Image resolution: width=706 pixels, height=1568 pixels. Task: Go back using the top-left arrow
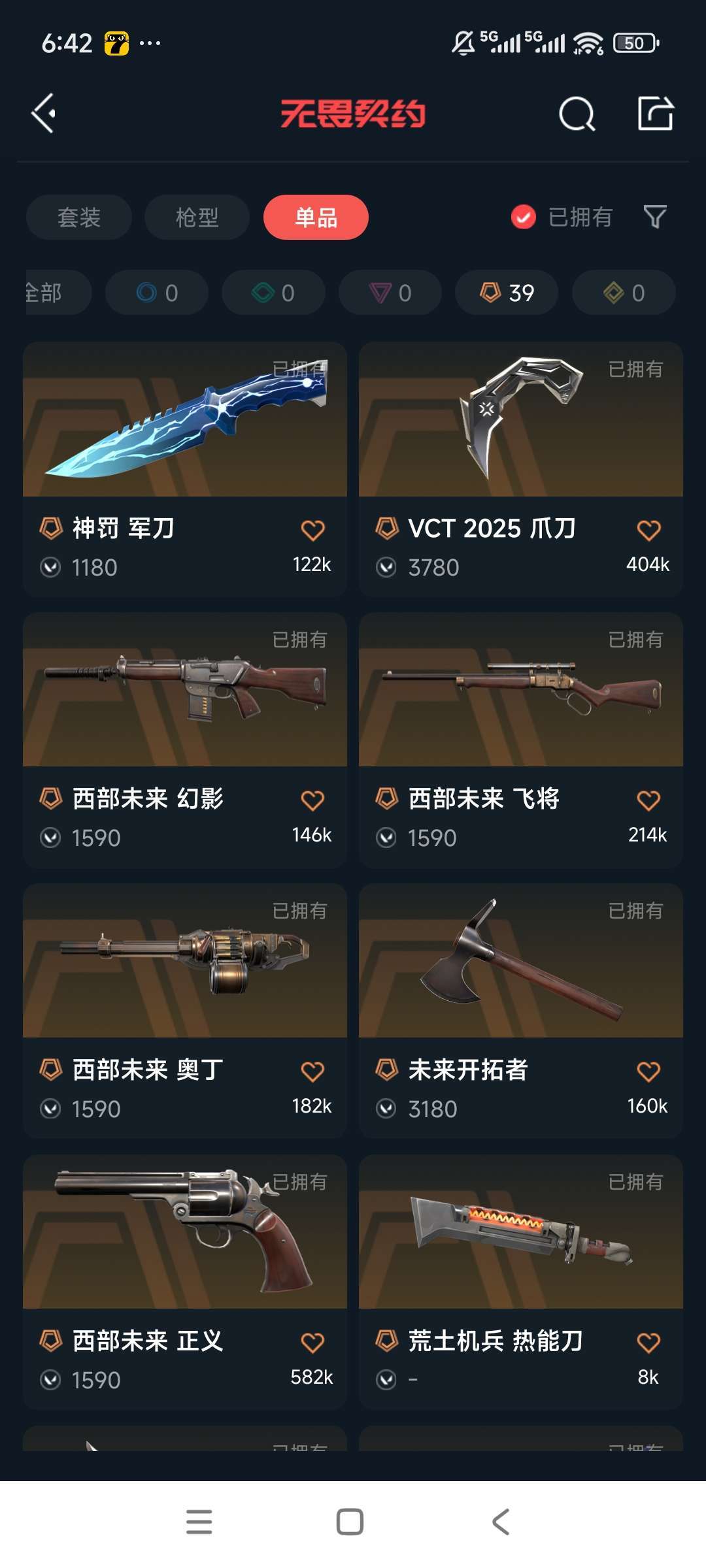(43, 114)
